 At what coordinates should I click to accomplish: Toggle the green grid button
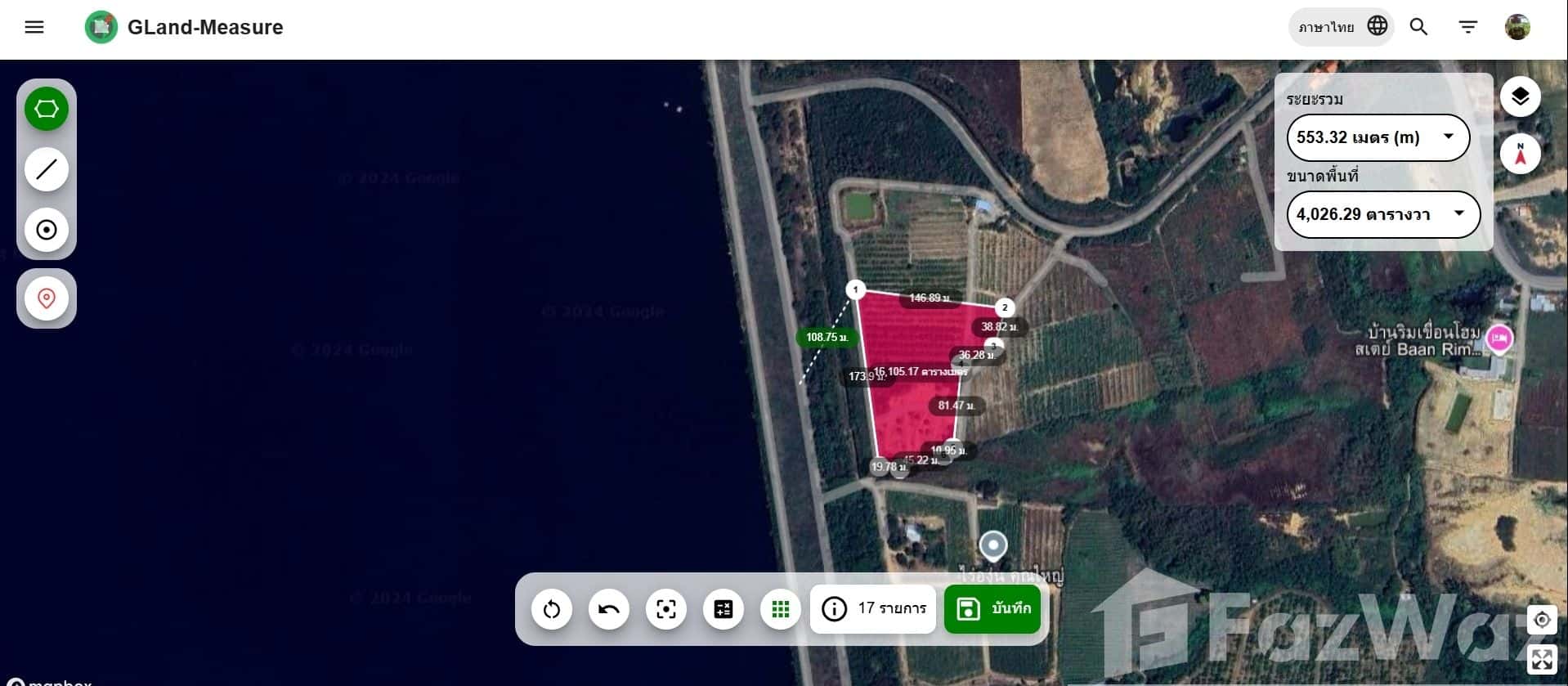point(781,609)
